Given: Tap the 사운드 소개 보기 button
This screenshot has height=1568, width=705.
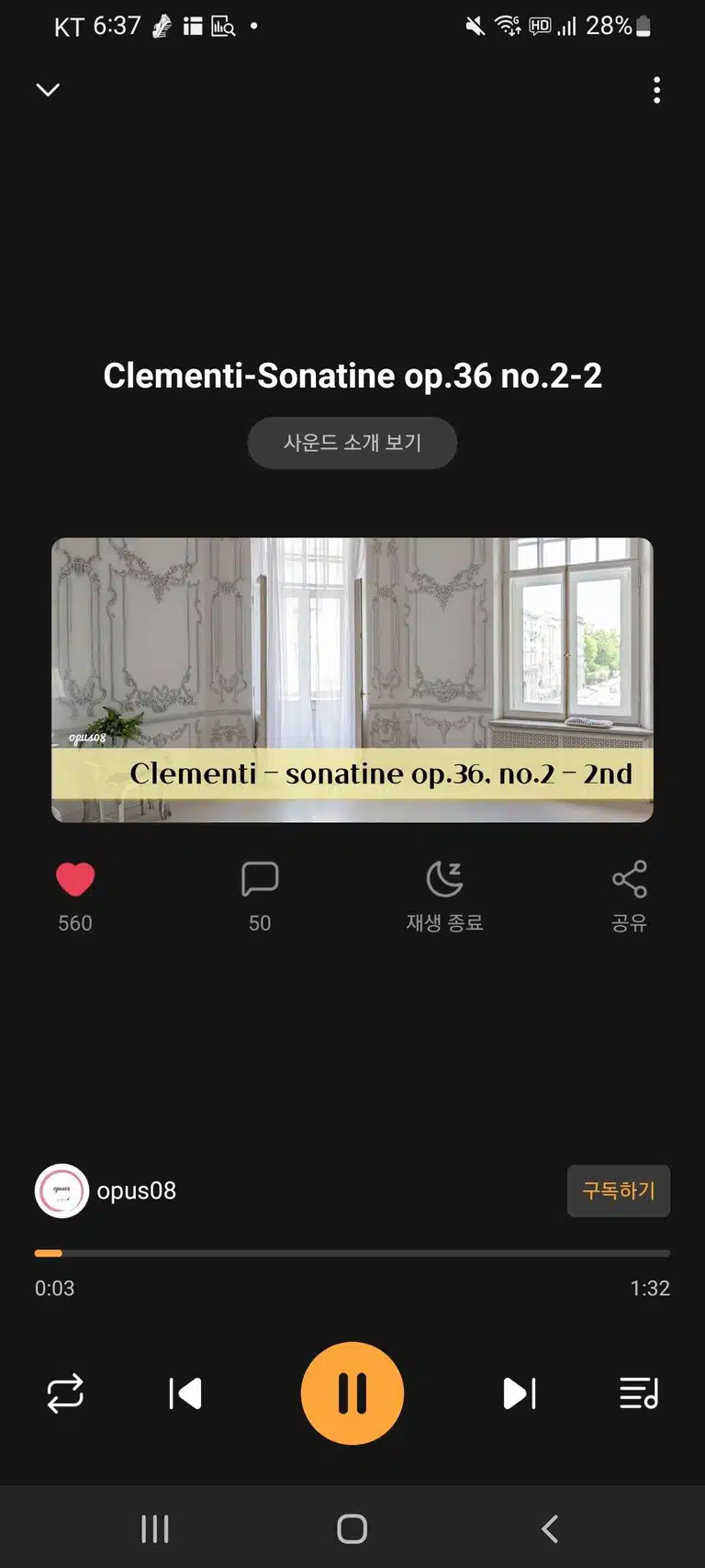Looking at the screenshot, I should 352,443.
